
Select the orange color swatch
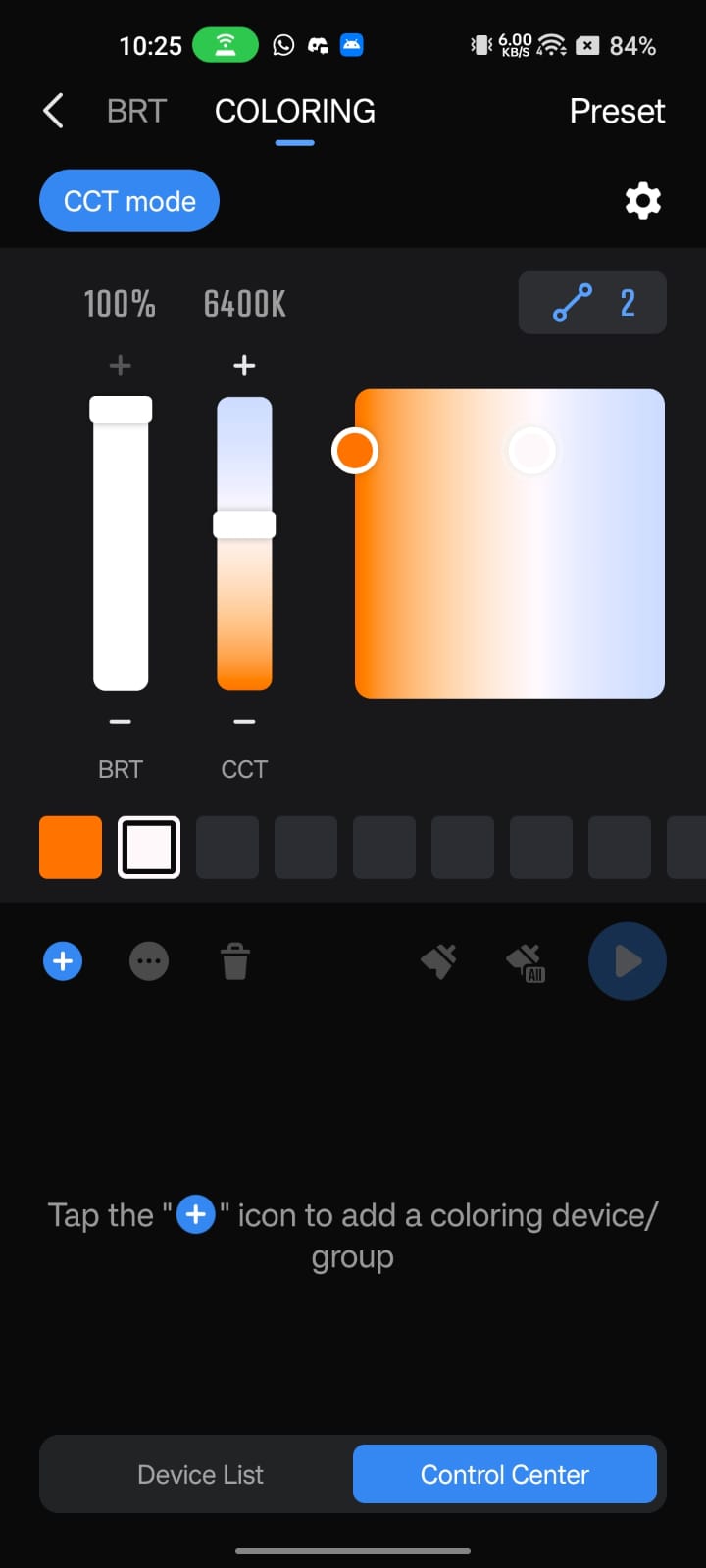click(71, 848)
